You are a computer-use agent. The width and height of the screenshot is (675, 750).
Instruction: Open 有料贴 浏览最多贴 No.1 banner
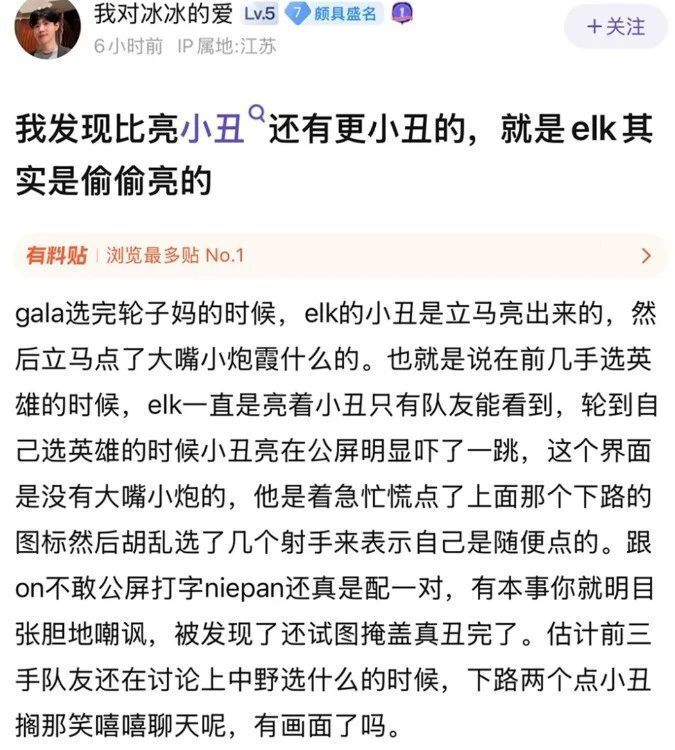pos(337,256)
